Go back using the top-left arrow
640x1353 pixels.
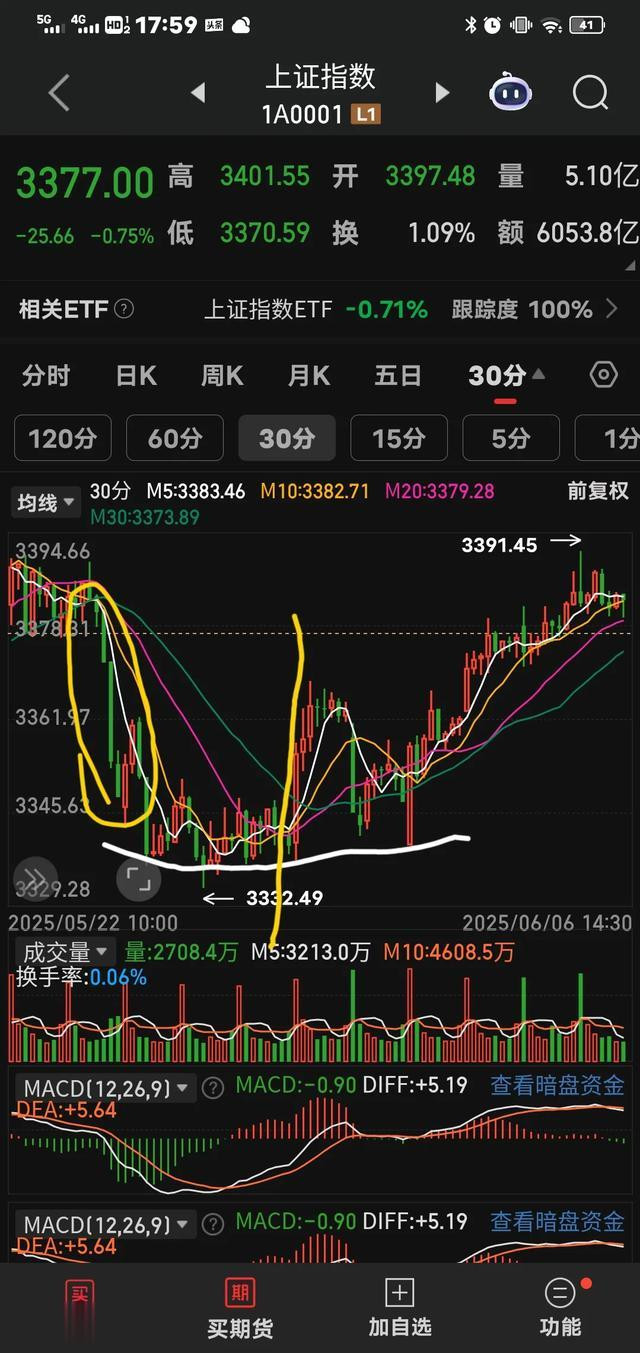click(59, 94)
